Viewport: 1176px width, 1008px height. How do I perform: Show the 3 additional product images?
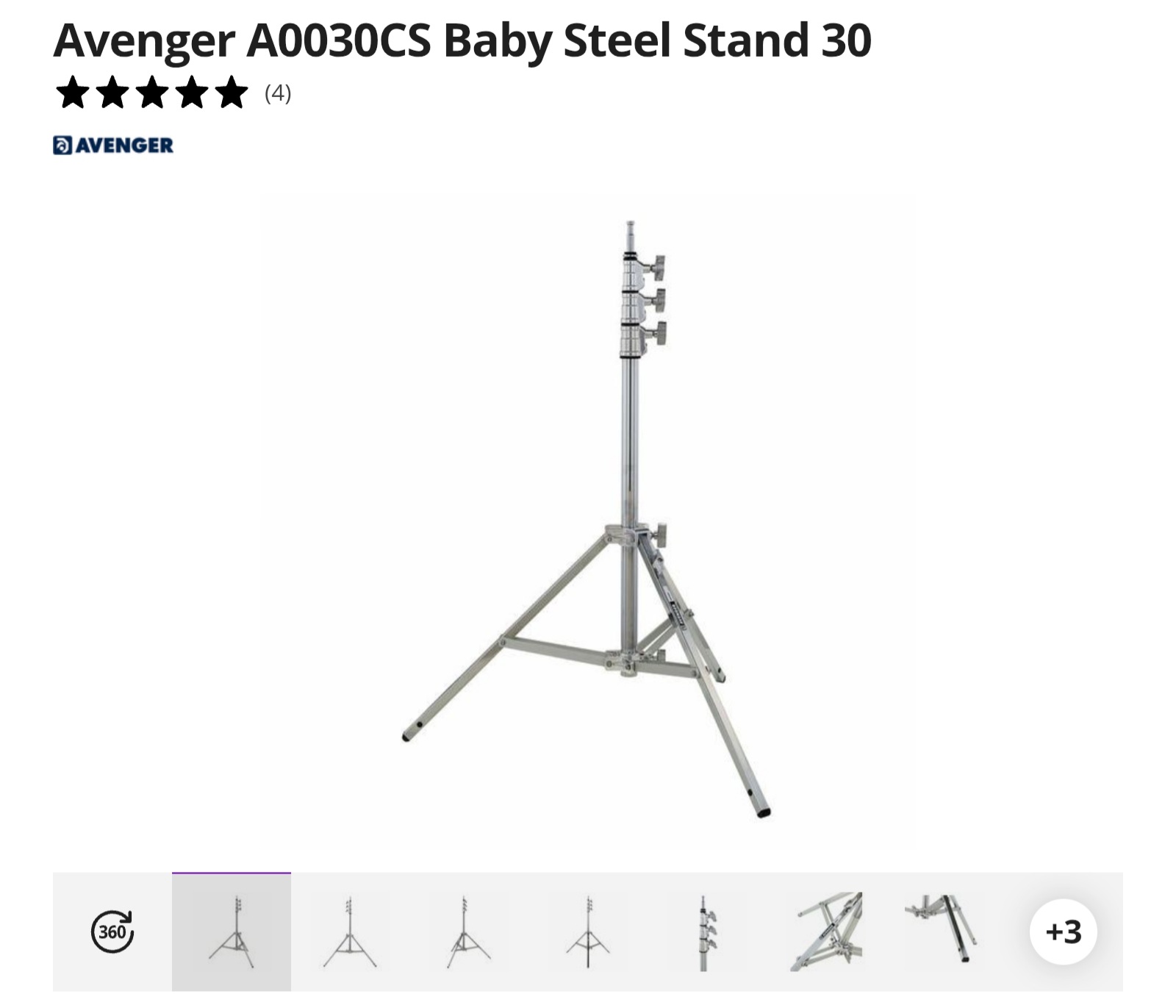coord(1063,932)
